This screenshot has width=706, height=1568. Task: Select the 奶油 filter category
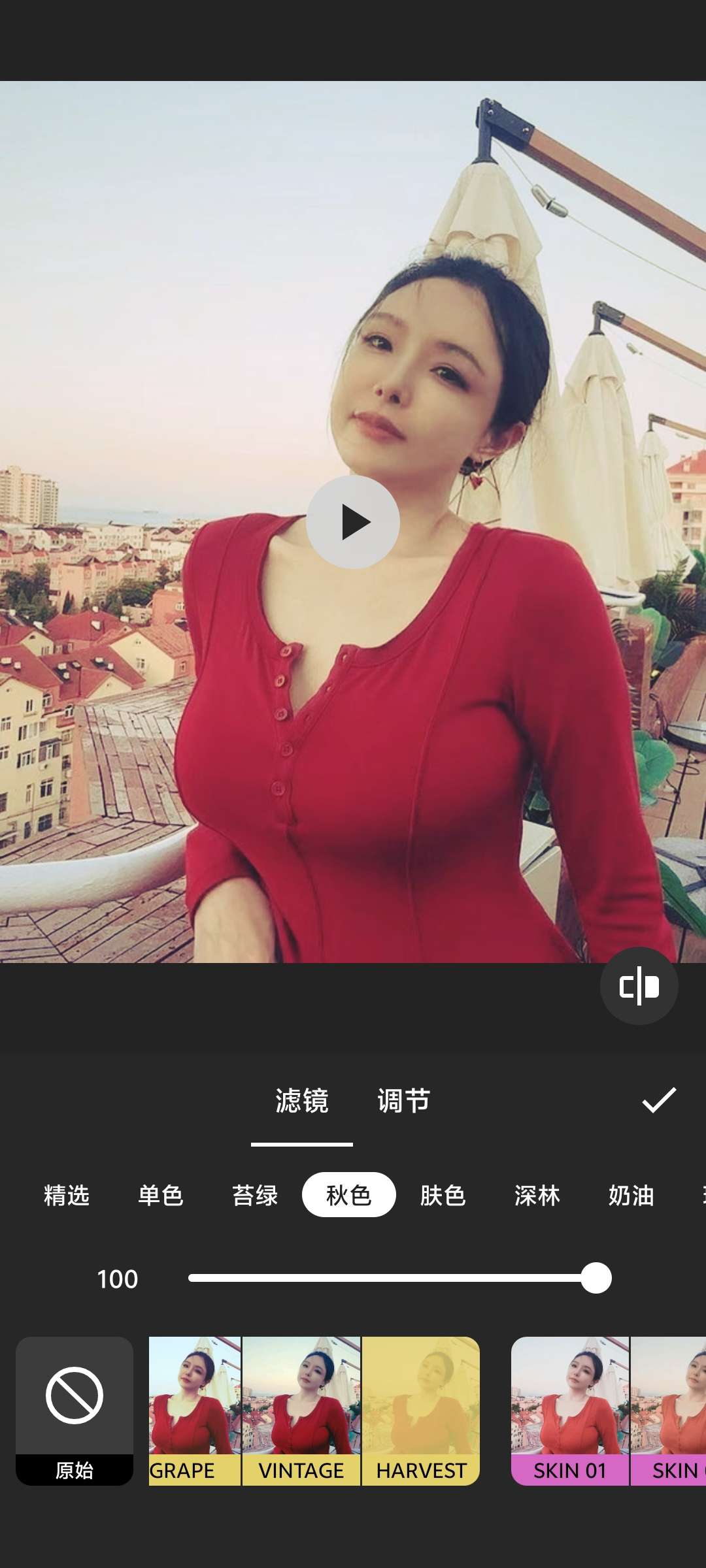(631, 1195)
